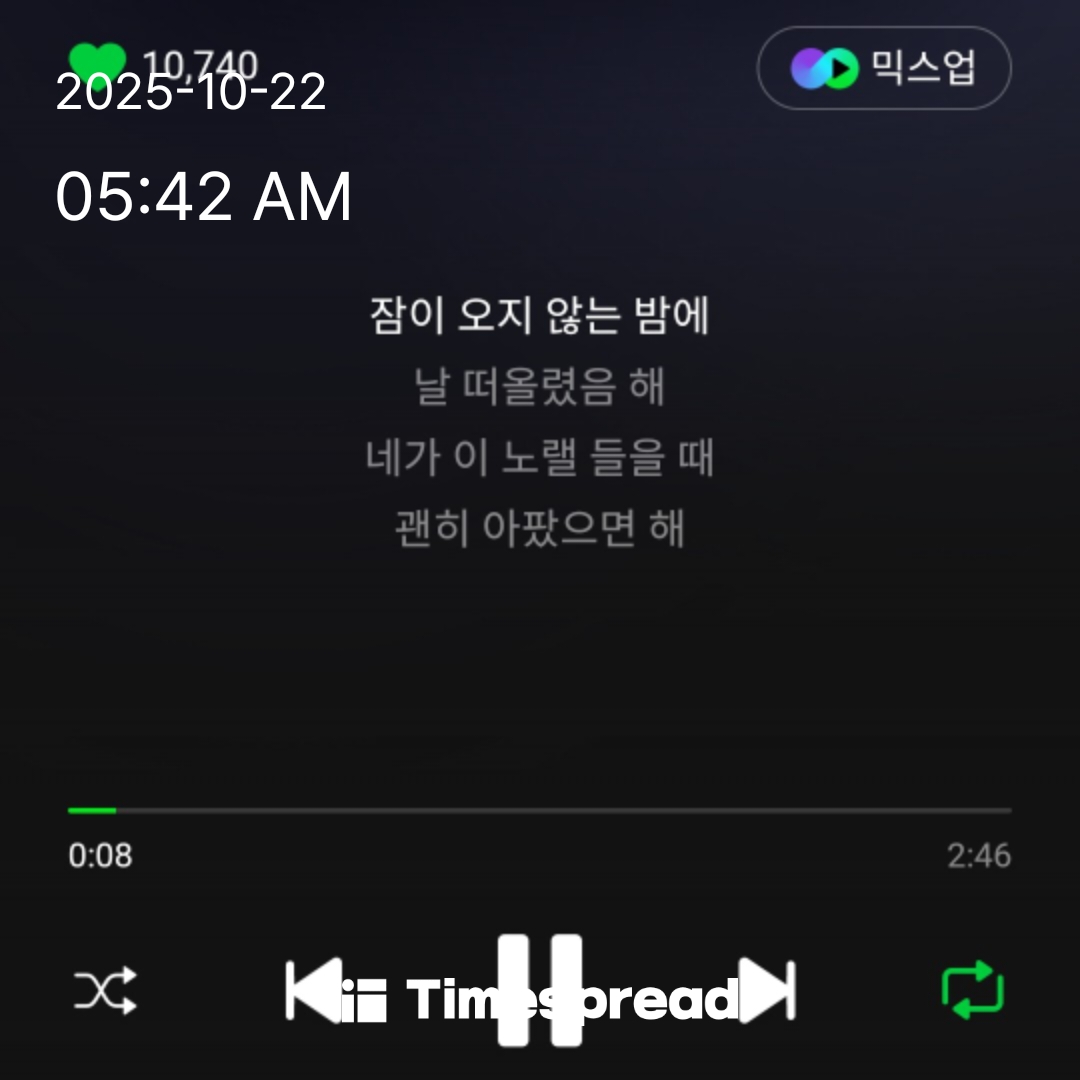This screenshot has height=1080, width=1080.
Task: Open the 믹스업 mix-up button
Action: (x=884, y=68)
